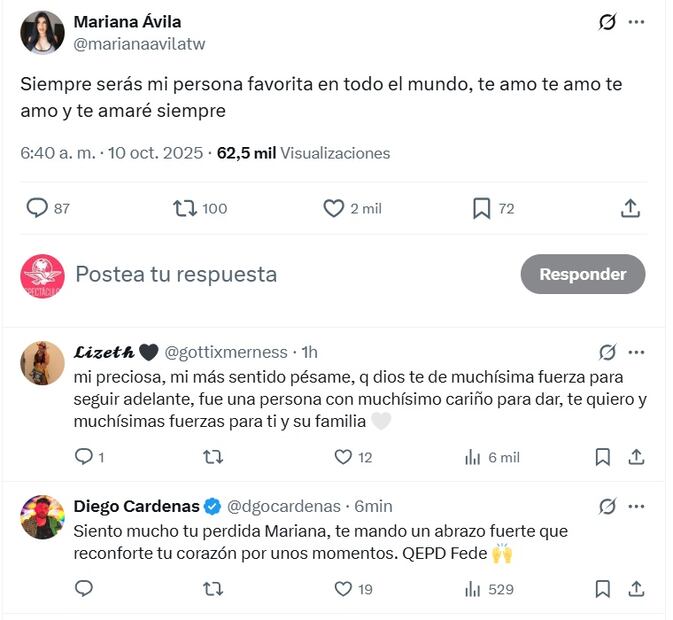Open Mariana Ávila's profile picture
Screen dimensions: 673x620
coord(42,32)
